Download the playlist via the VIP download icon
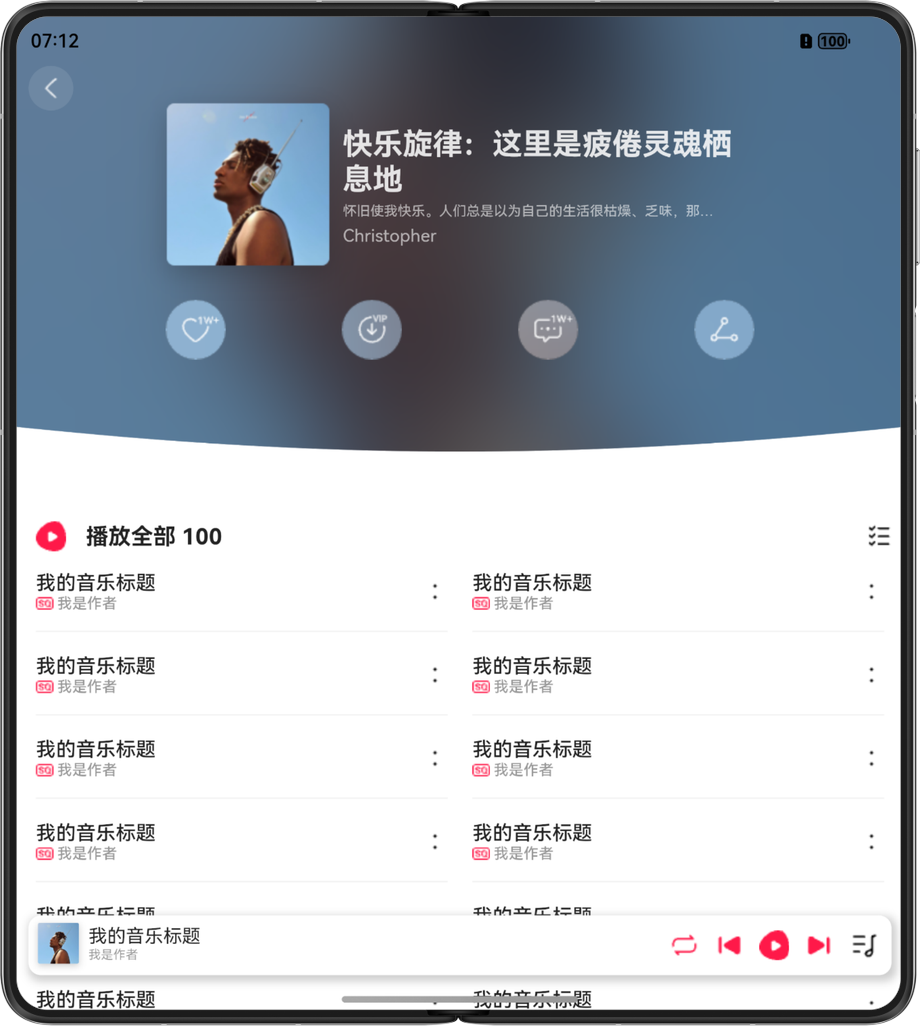This screenshot has width=920, height=1026. pyautogui.click(x=371, y=330)
